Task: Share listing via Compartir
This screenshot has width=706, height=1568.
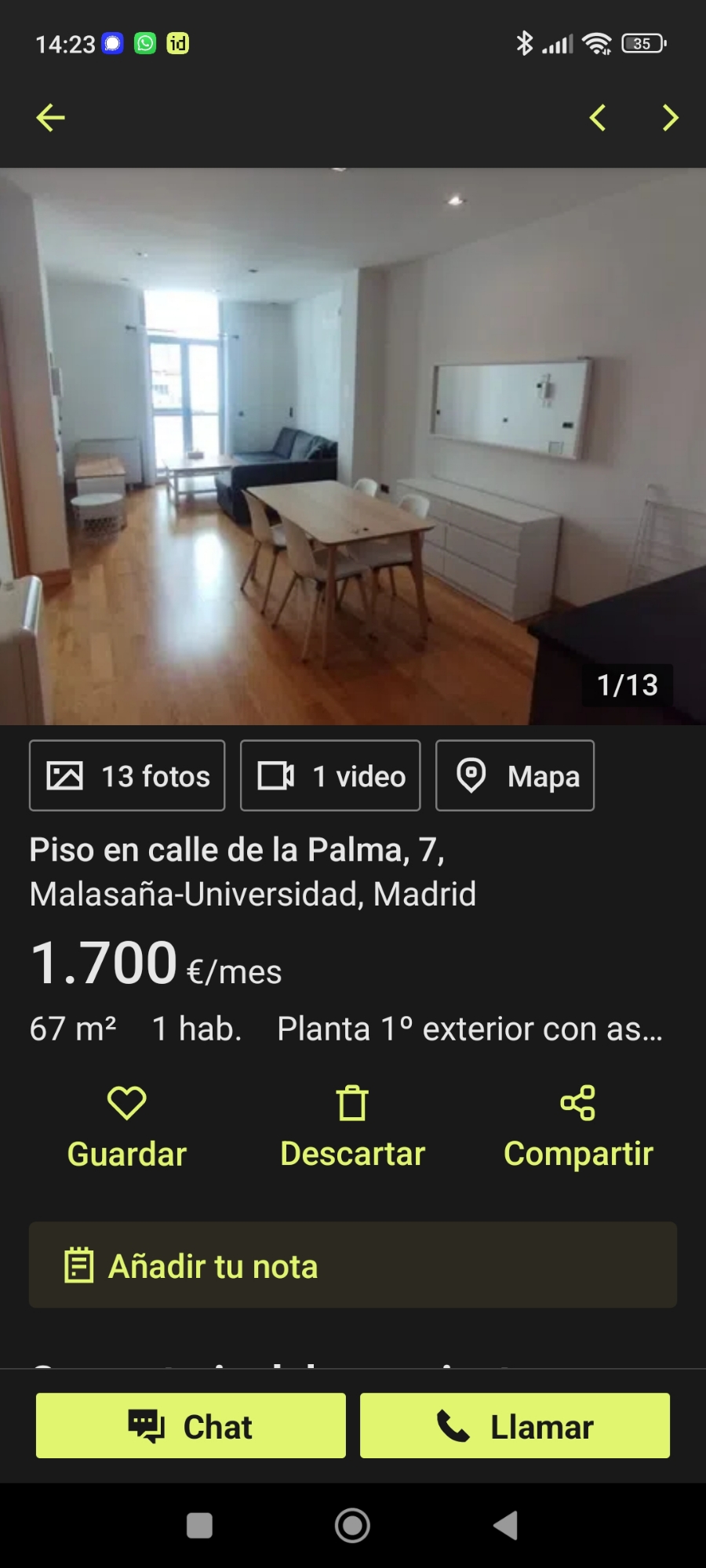Action: coord(578,1127)
